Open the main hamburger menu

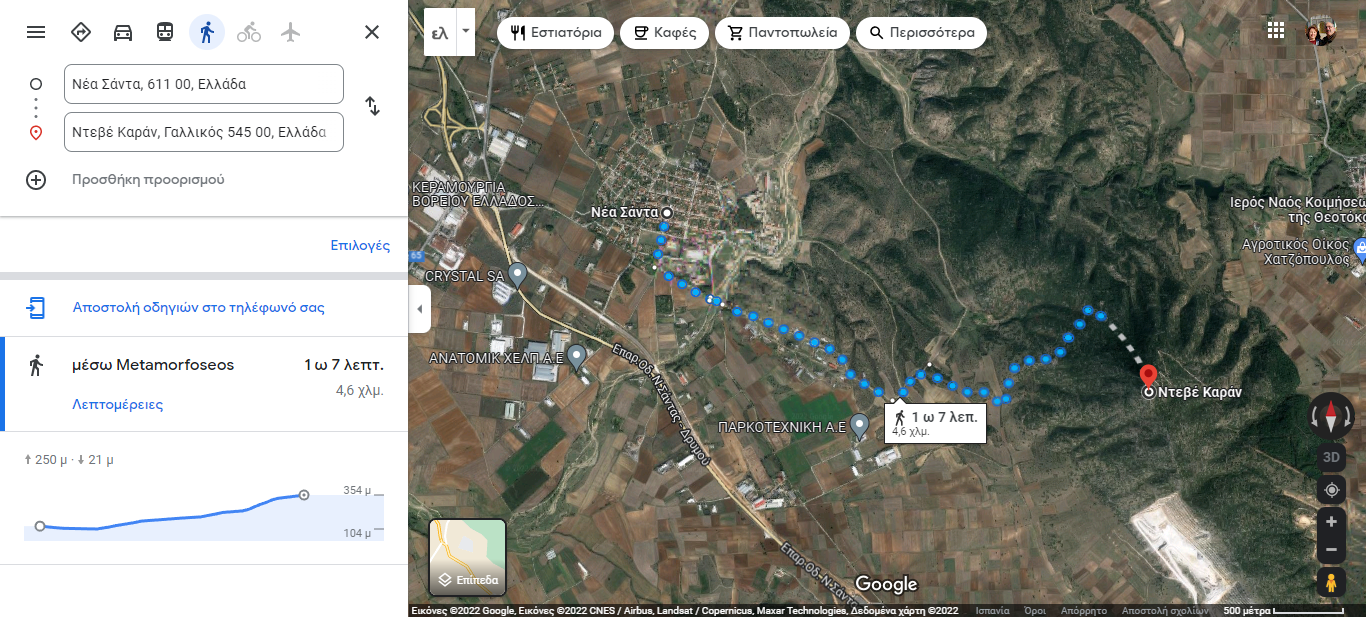[x=36, y=32]
